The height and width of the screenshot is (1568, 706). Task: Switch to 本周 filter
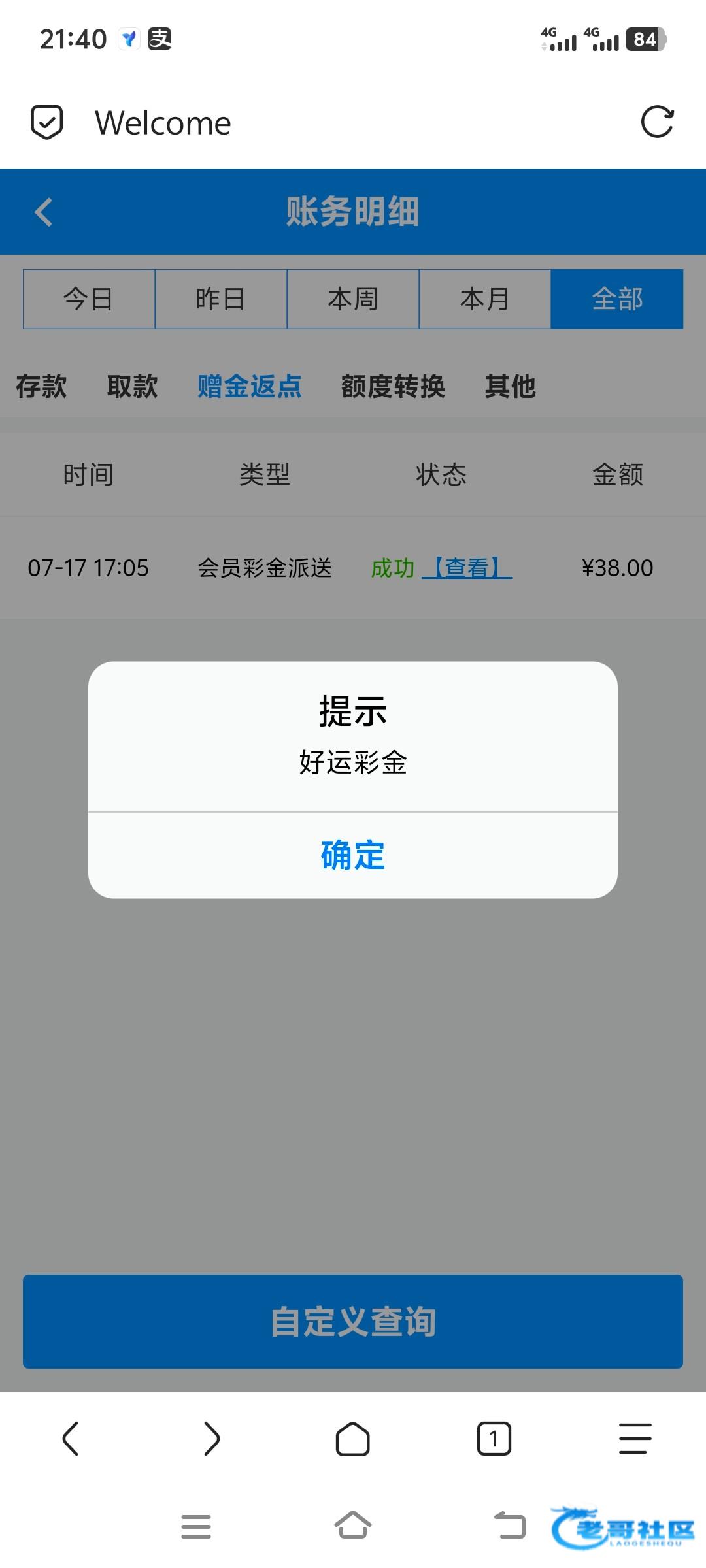pos(353,299)
